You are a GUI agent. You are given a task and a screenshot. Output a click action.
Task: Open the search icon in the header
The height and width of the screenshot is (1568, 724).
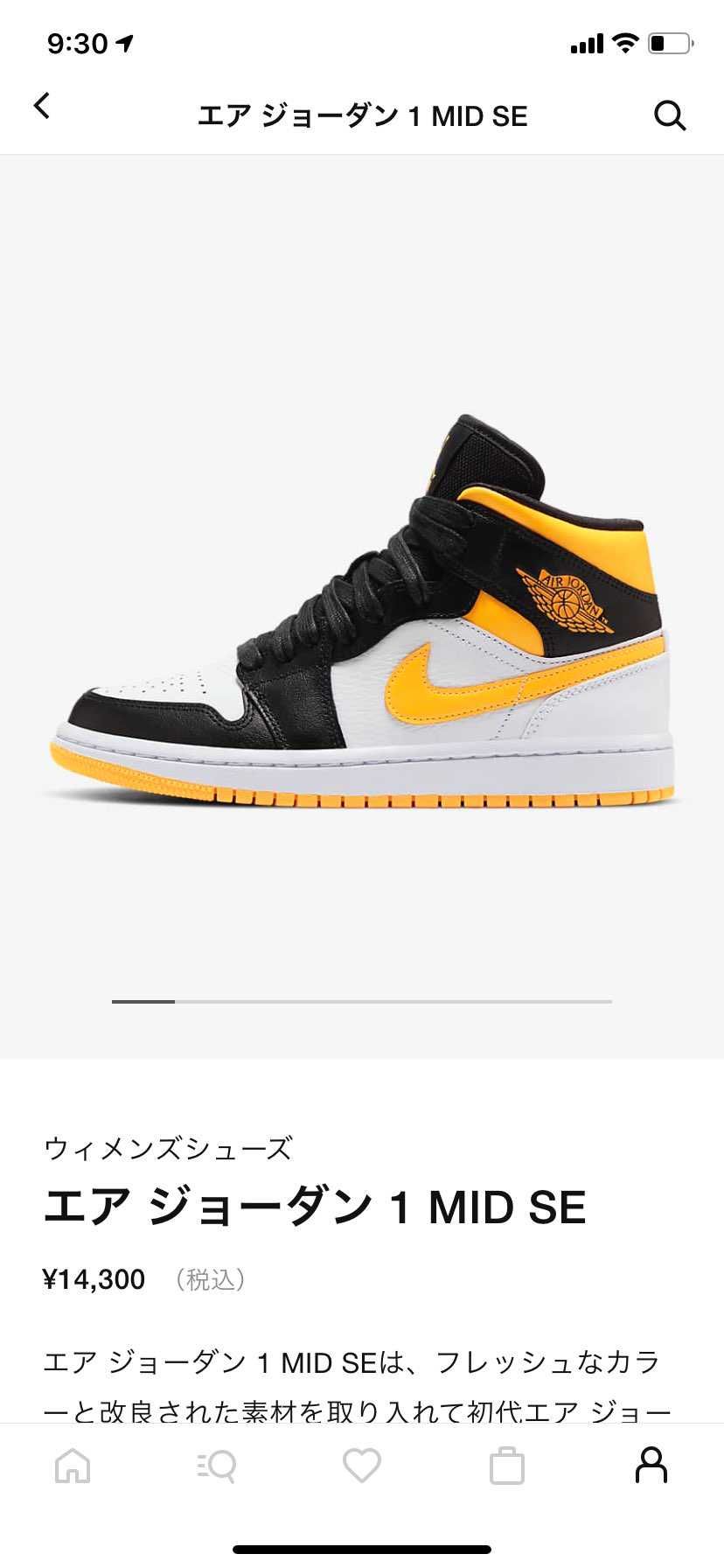tap(670, 114)
